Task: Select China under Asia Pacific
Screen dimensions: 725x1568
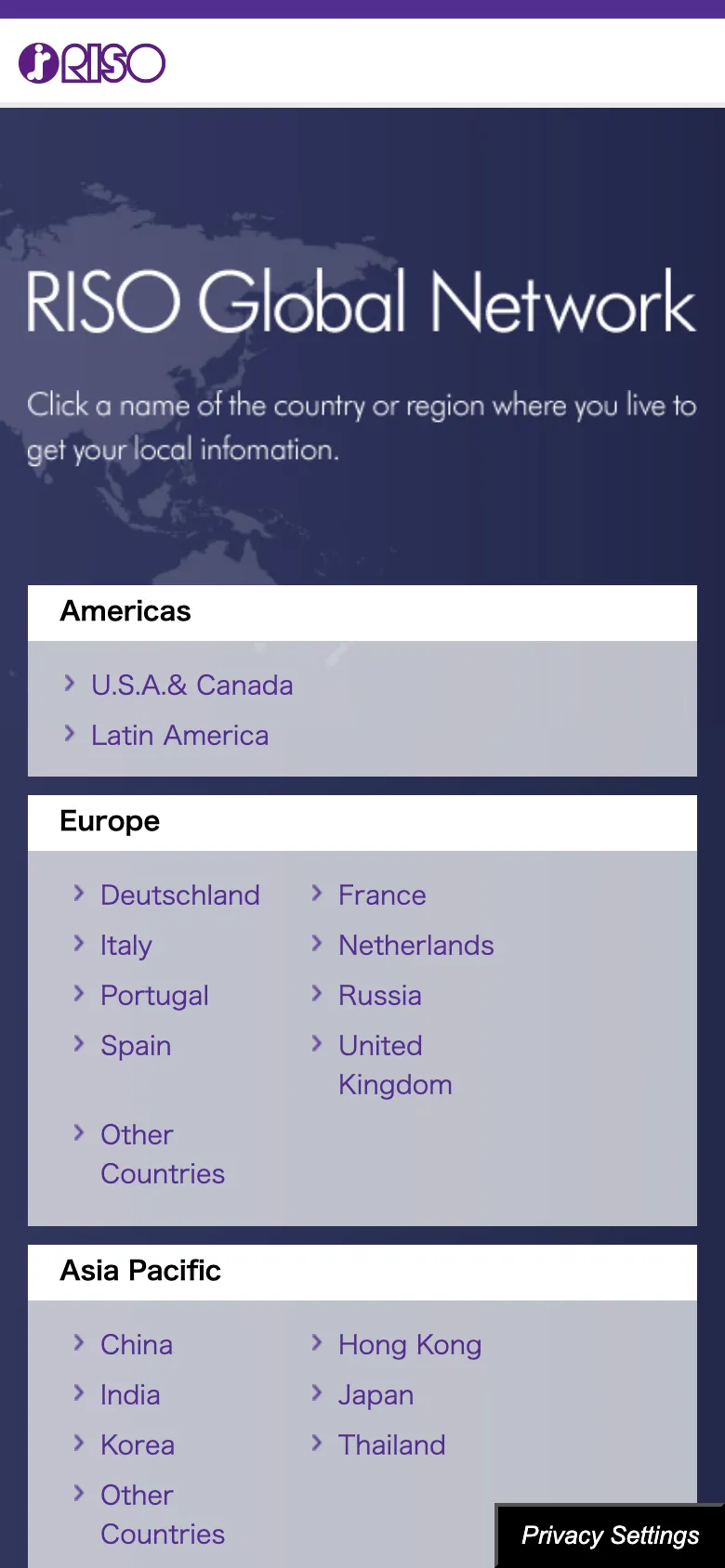Action: (x=137, y=1345)
